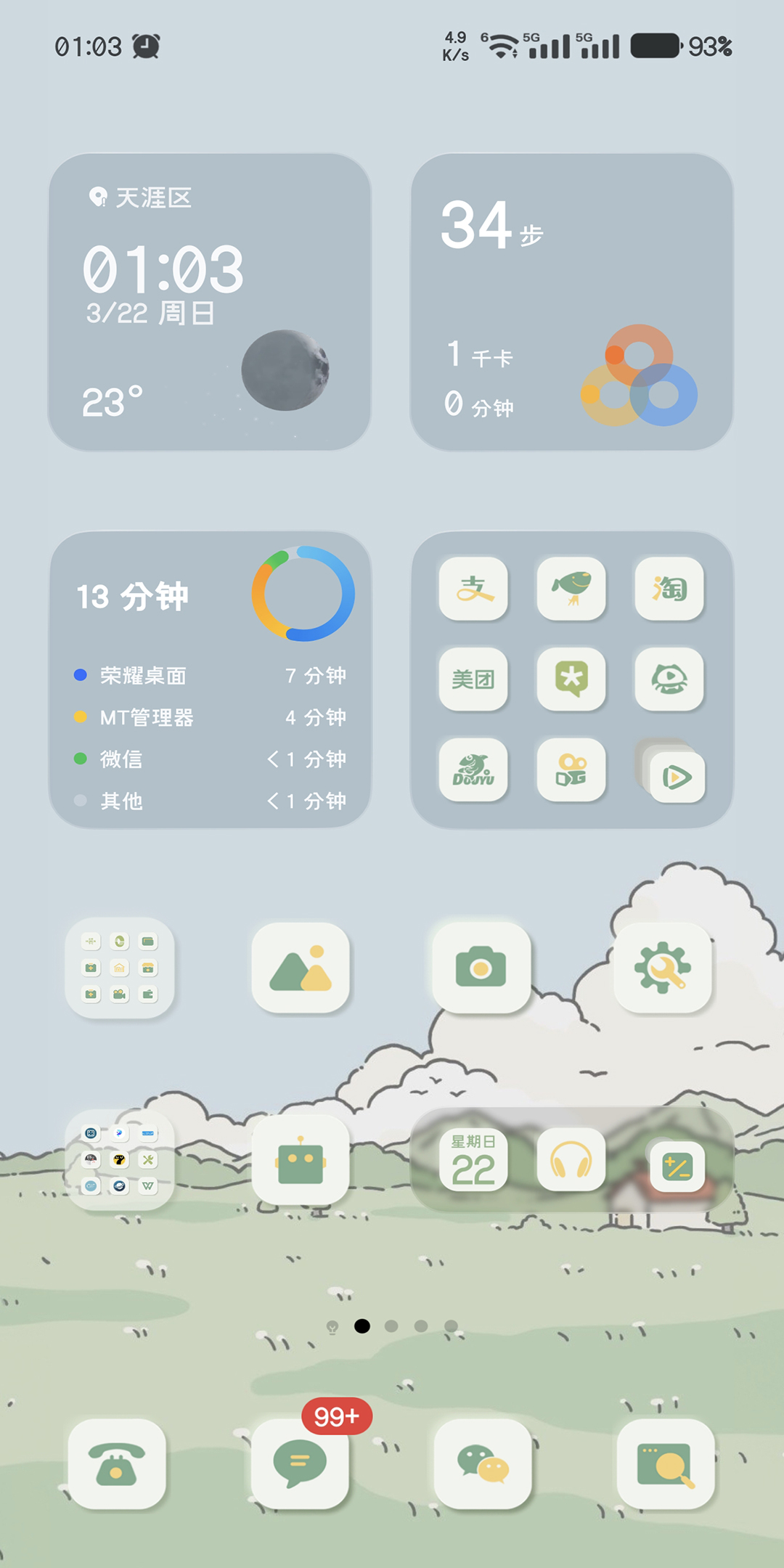
Task: Open the Calculator app
Action: [677, 1167]
